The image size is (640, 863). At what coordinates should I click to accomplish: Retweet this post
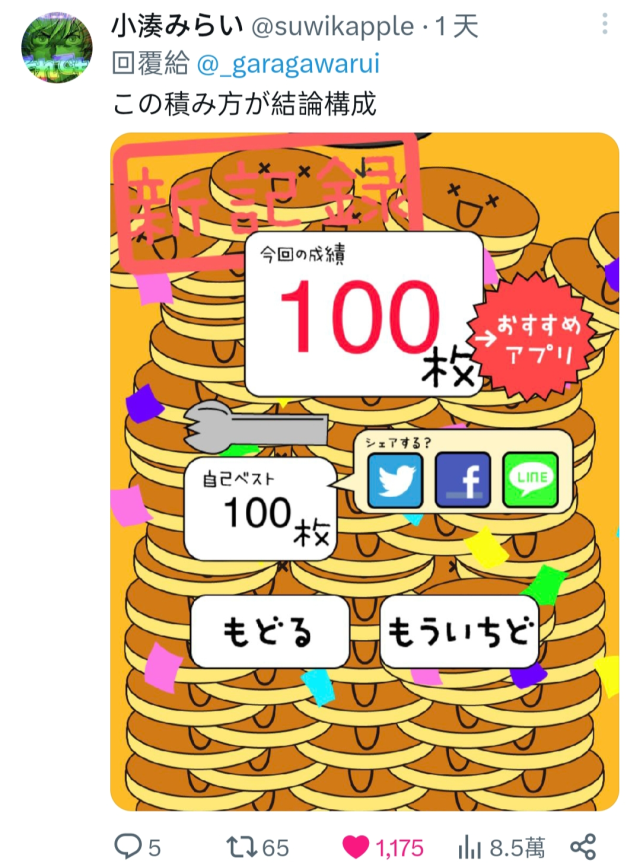pyautogui.click(x=245, y=847)
